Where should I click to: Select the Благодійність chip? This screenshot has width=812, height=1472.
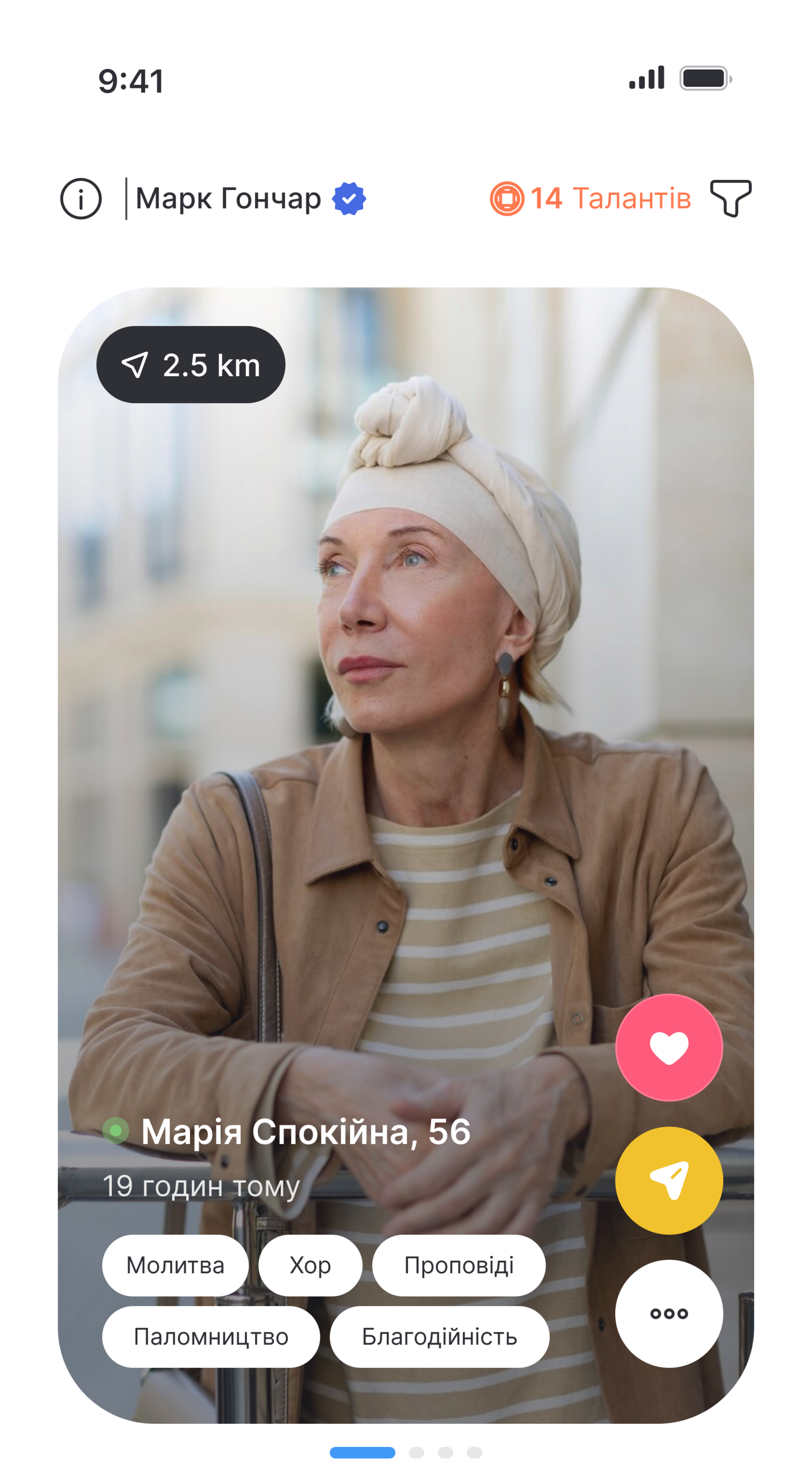439,1337
